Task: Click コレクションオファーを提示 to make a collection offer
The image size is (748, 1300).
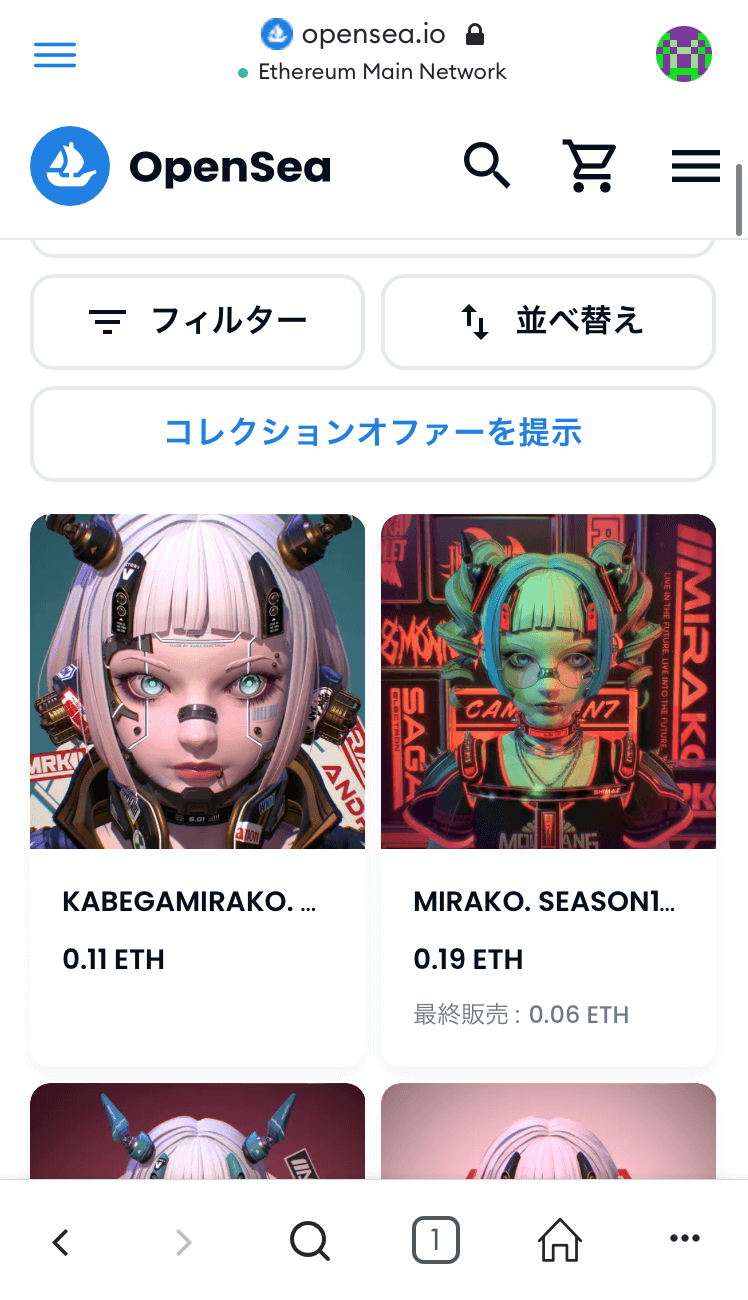Action: [372, 434]
